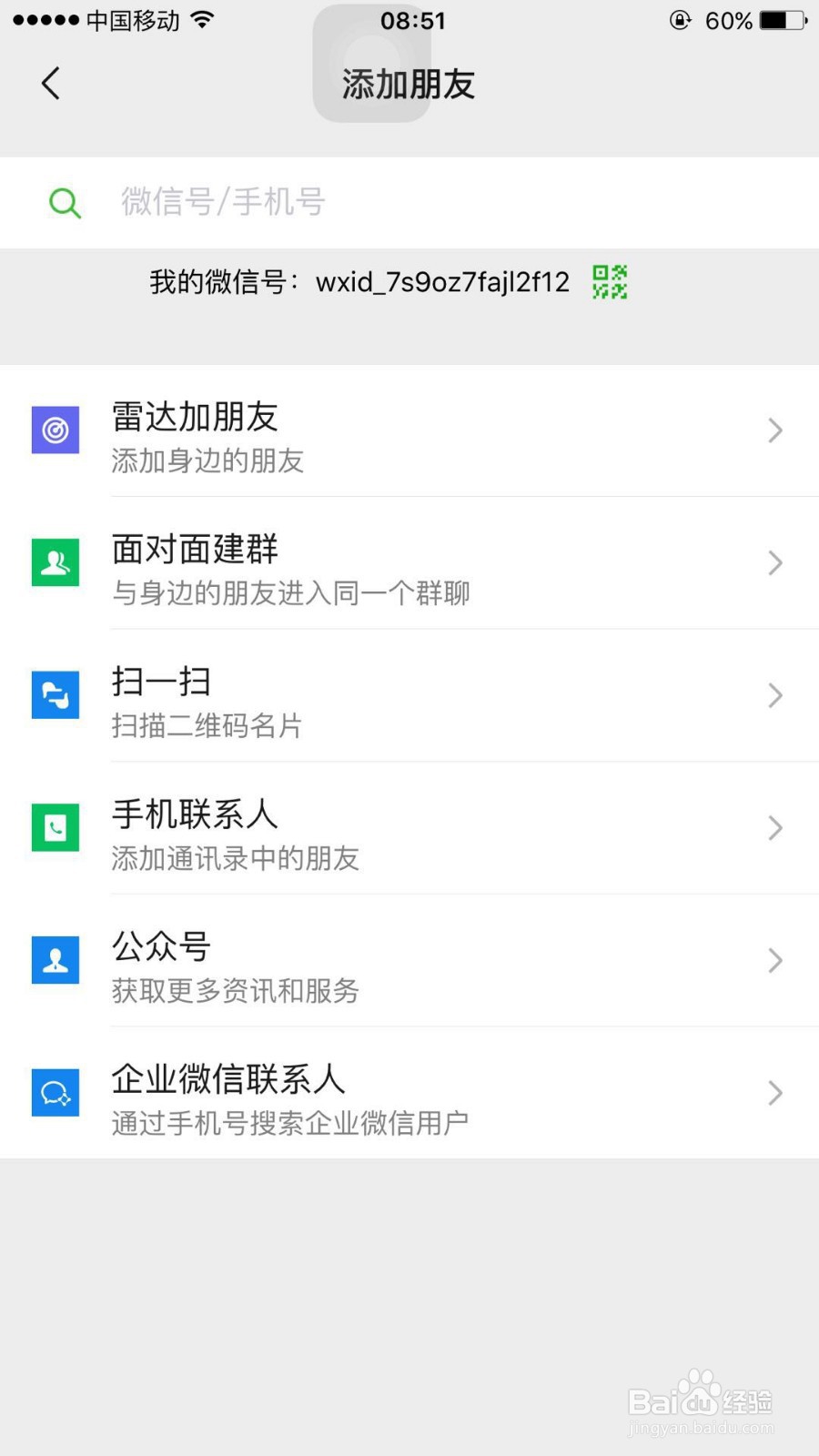
Task: Select the 企业微信联系人 WeChat Work icon
Action: pyautogui.click(x=55, y=1092)
